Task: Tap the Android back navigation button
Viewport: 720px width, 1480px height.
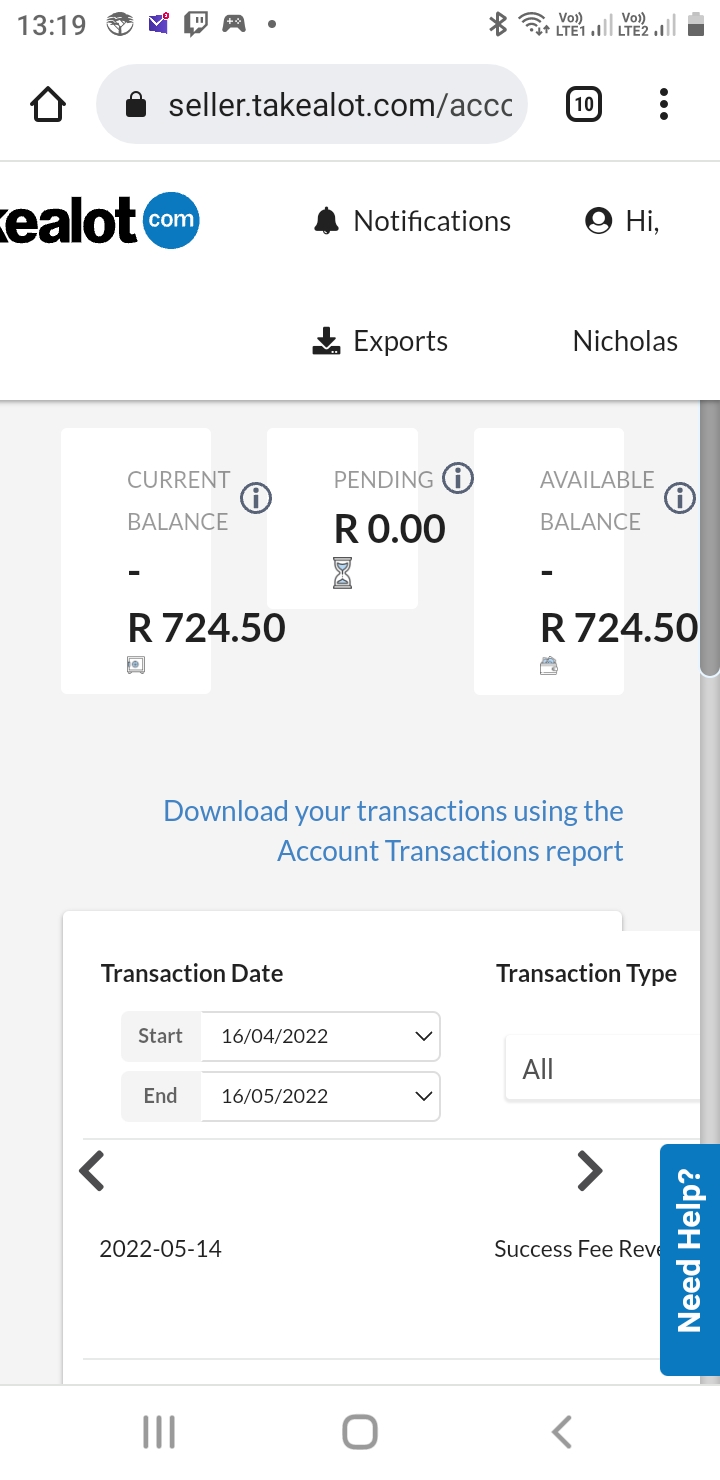Action: 560,1430
